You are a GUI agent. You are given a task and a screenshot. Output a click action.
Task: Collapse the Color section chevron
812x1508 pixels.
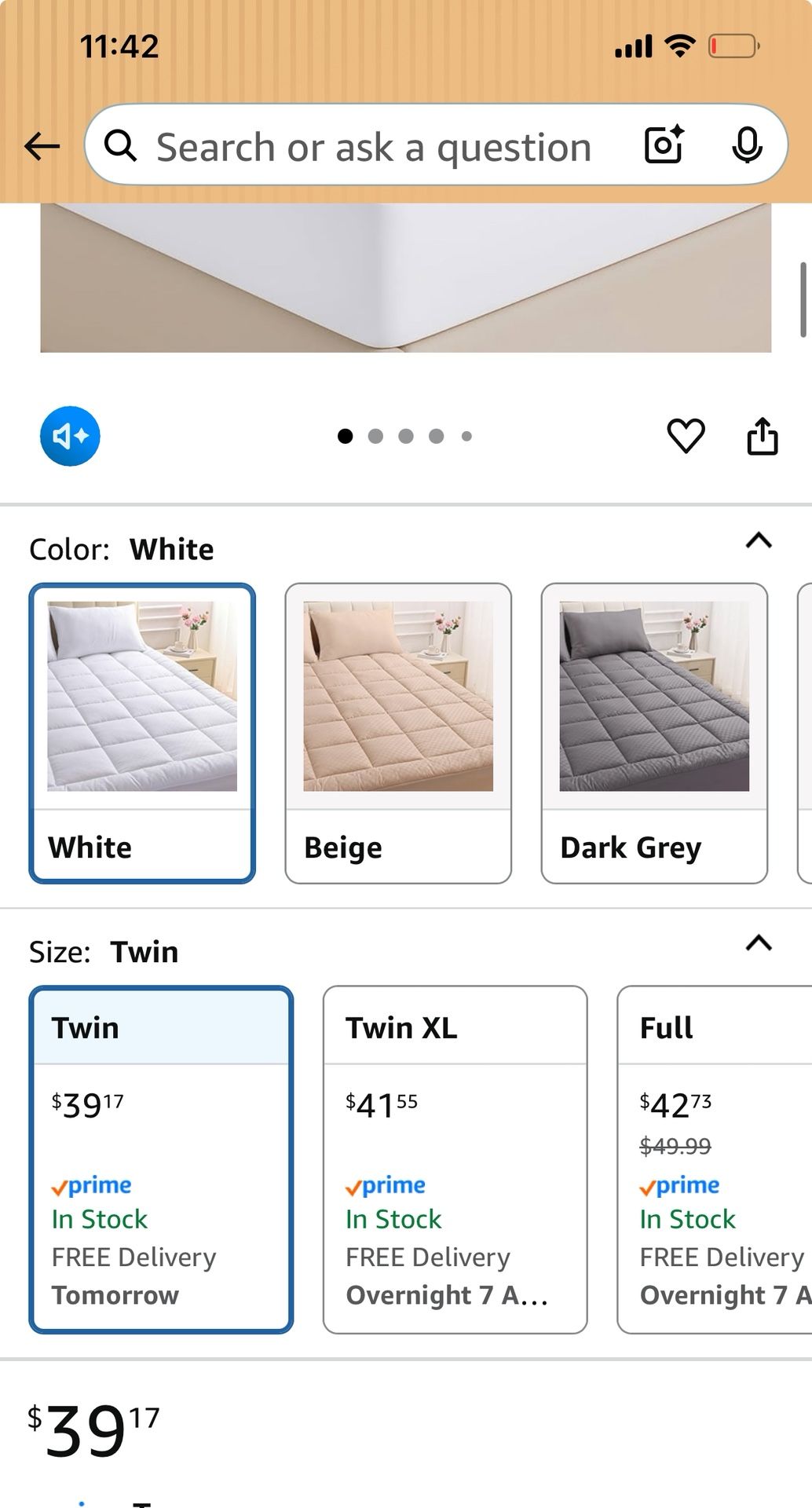click(x=759, y=540)
